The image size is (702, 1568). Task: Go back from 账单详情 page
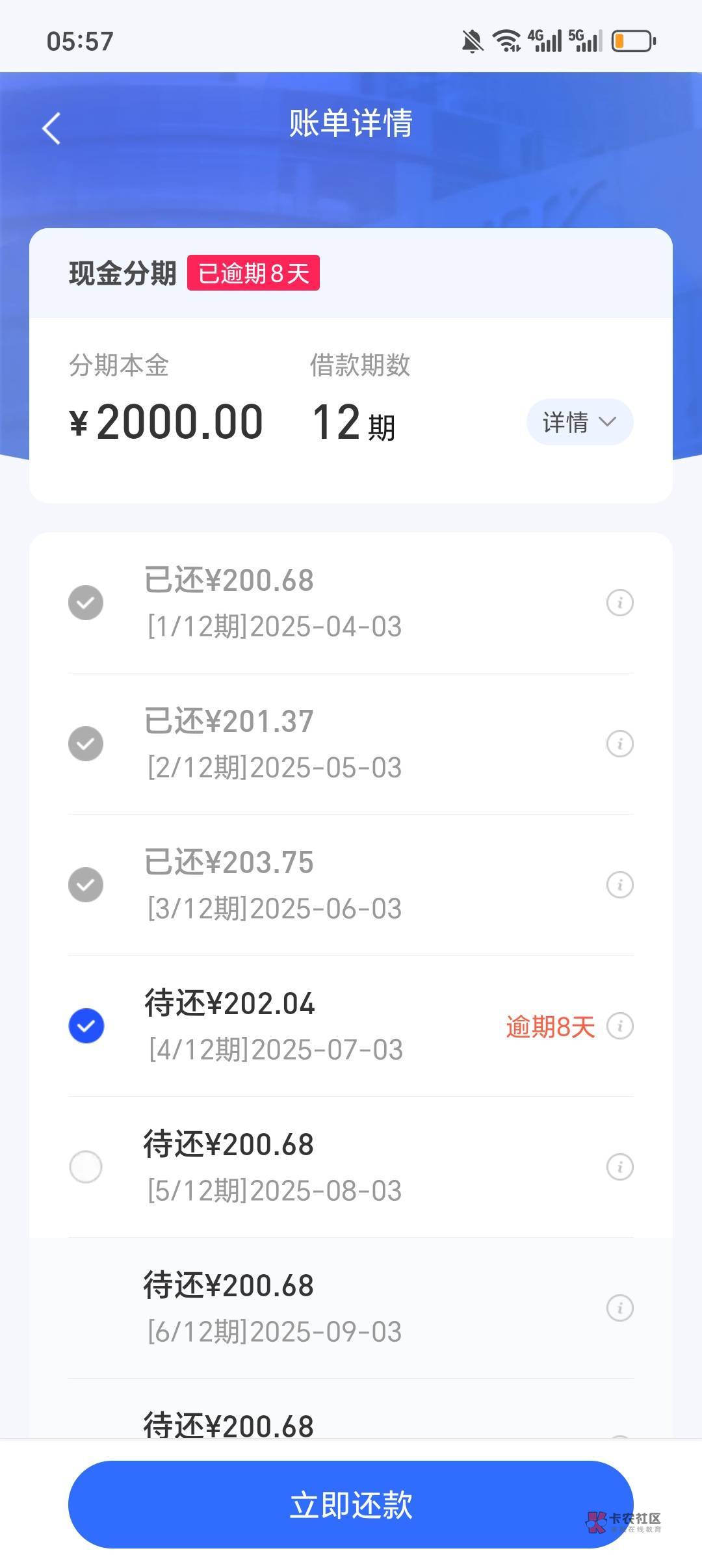pyautogui.click(x=51, y=128)
